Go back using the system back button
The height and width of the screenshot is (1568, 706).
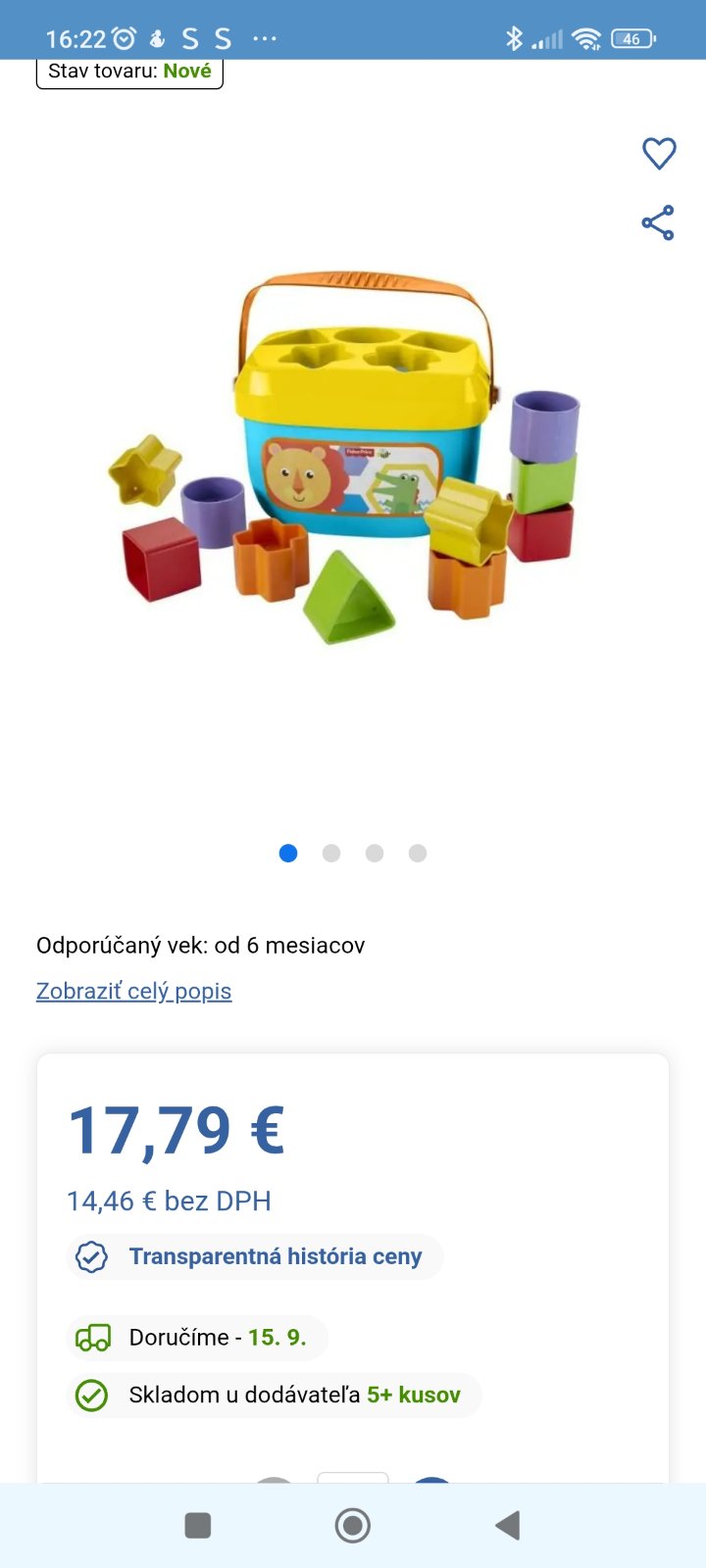tap(507, 1525)
